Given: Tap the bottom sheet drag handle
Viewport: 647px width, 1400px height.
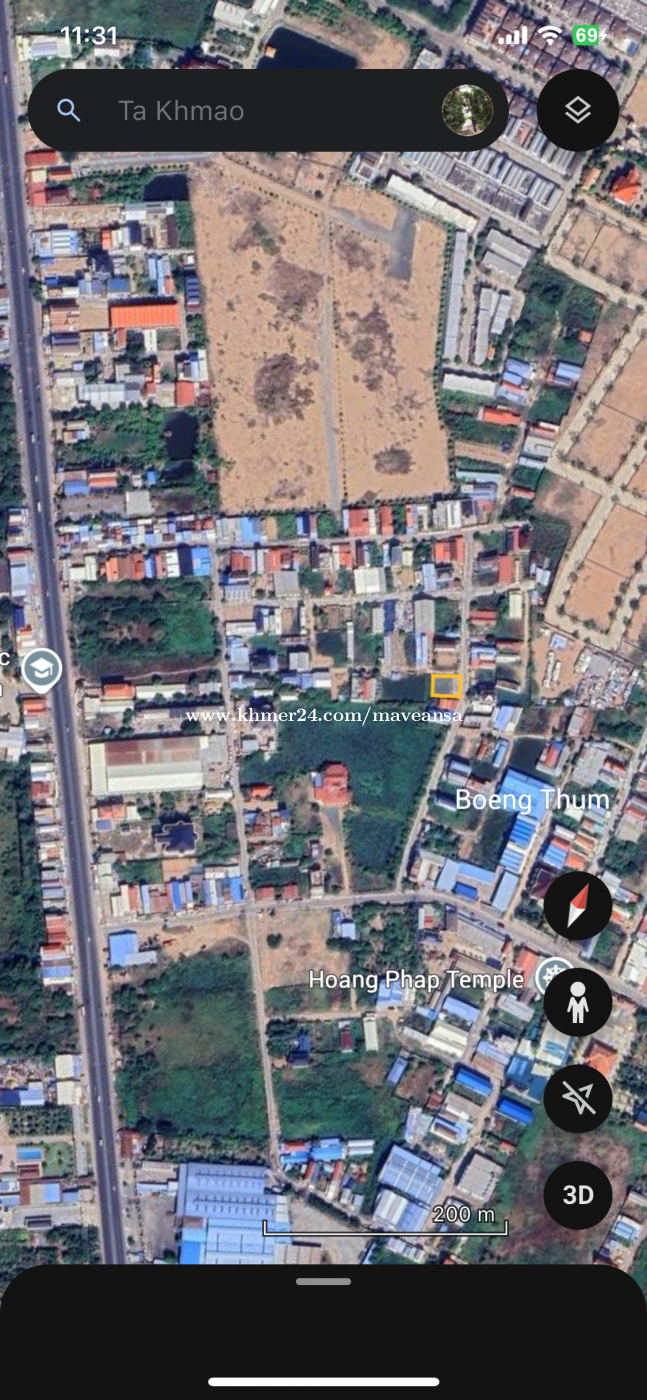Looking at the screenshot, I should (323, 1281).
